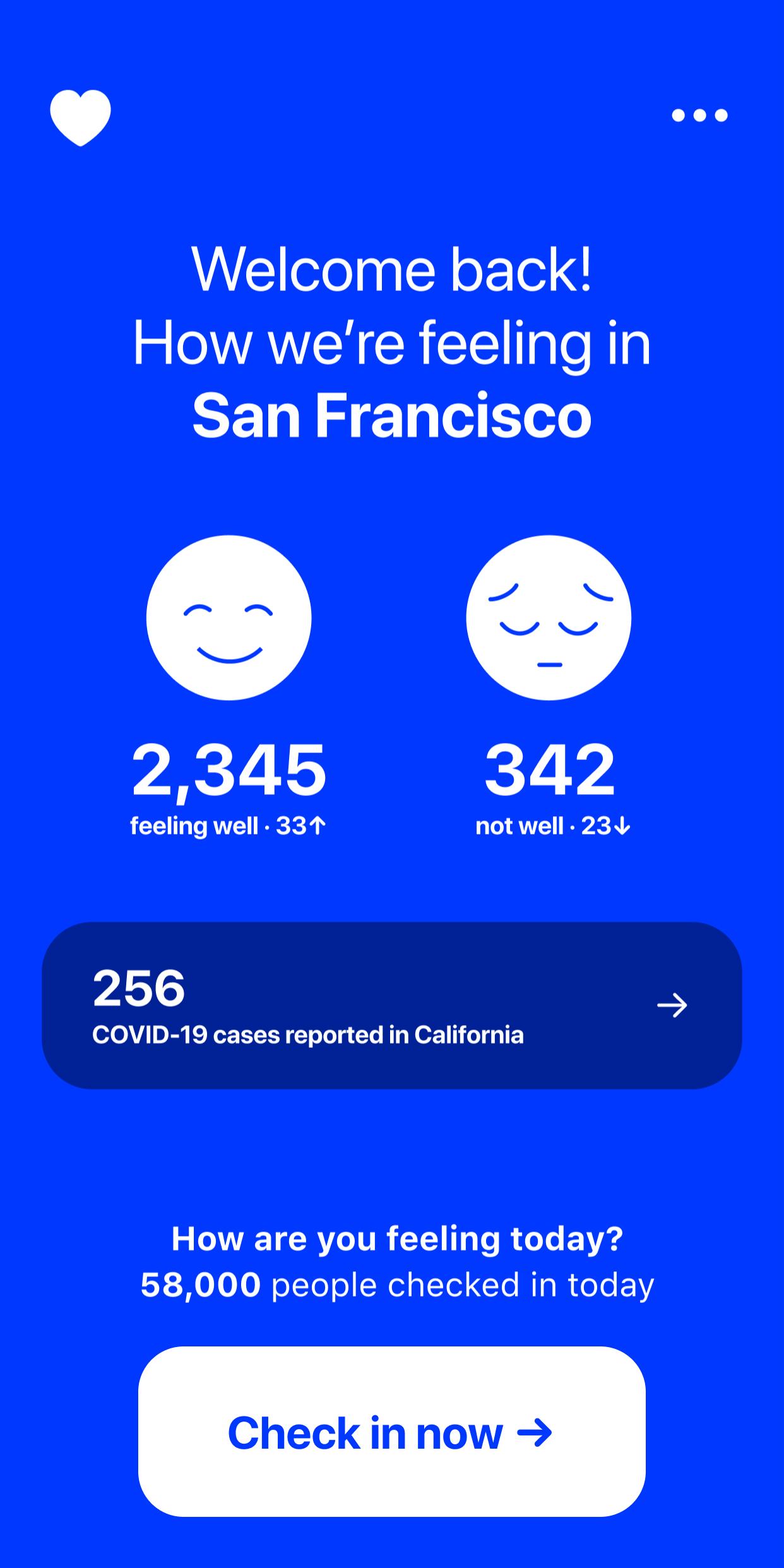The width and height of the screenshot is (784, 1568).
Task: Tap the heart icon at top left
Action: coord(80,117)
